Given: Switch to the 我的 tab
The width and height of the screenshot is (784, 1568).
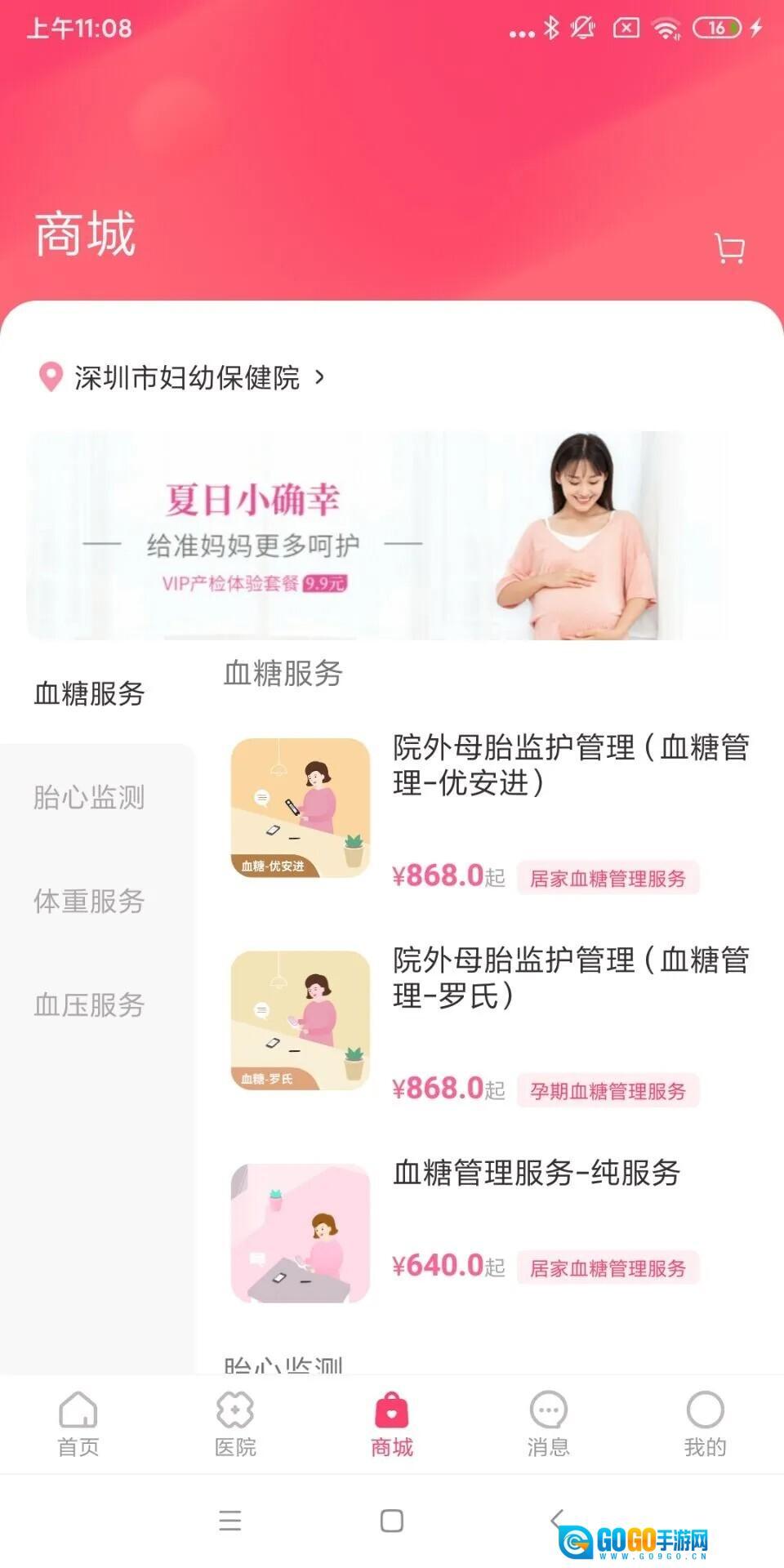Looking at the screenshot, I should pyautogui.click(x=705, y=1424).
